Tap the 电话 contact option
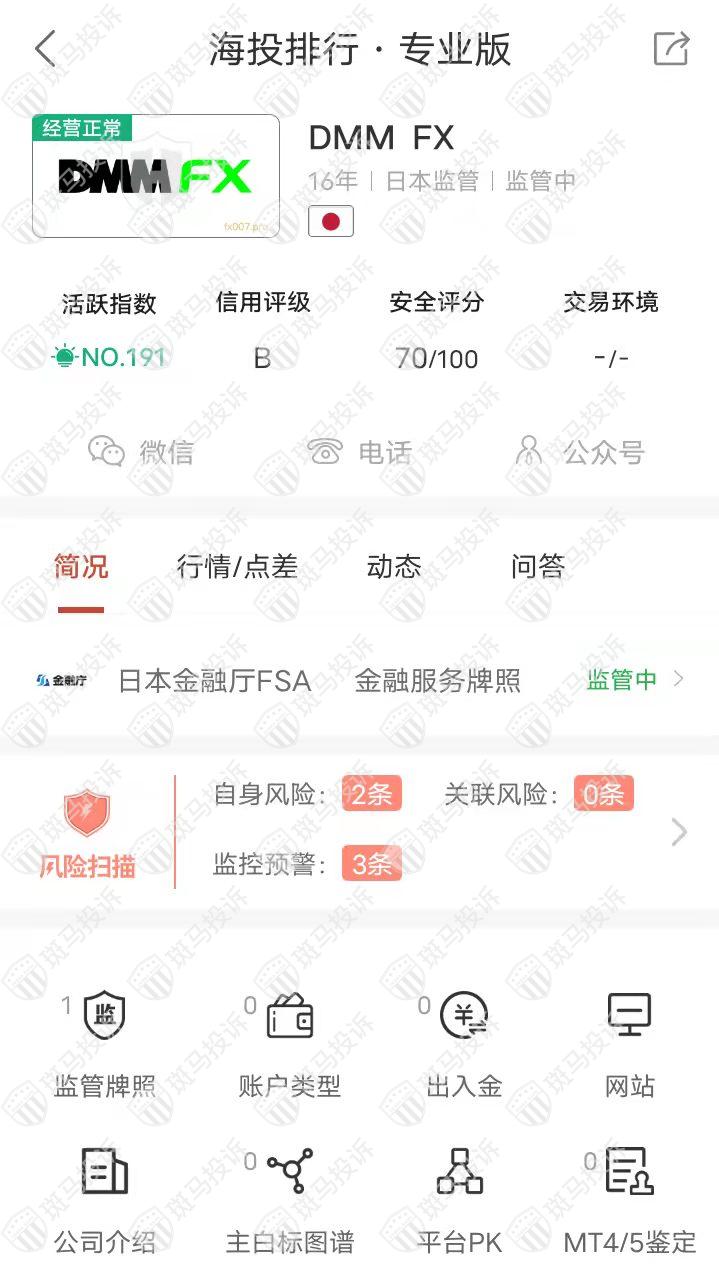The image size is (719, 1283). pyautogui.click(x=360, y=452)
